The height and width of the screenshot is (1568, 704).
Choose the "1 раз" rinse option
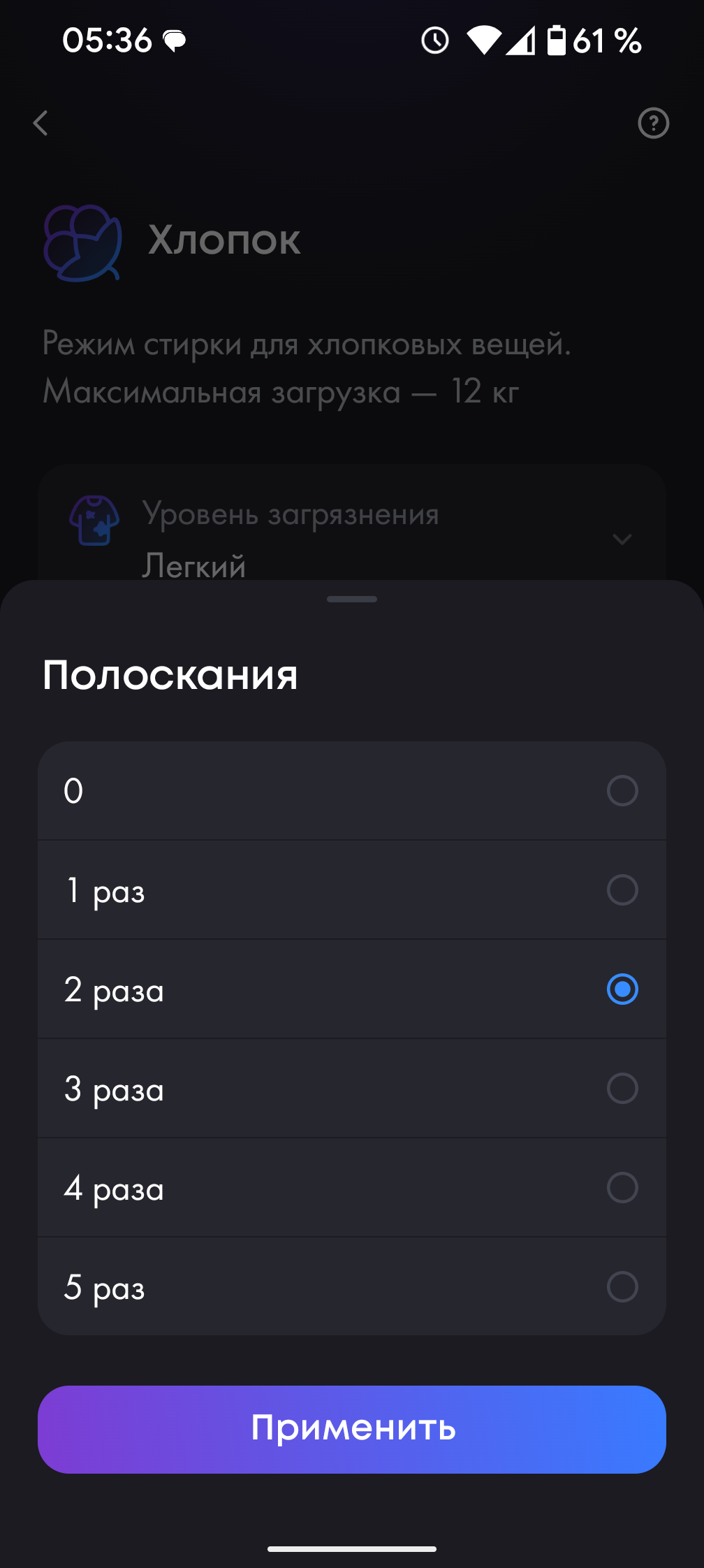(x=351, y=890)
